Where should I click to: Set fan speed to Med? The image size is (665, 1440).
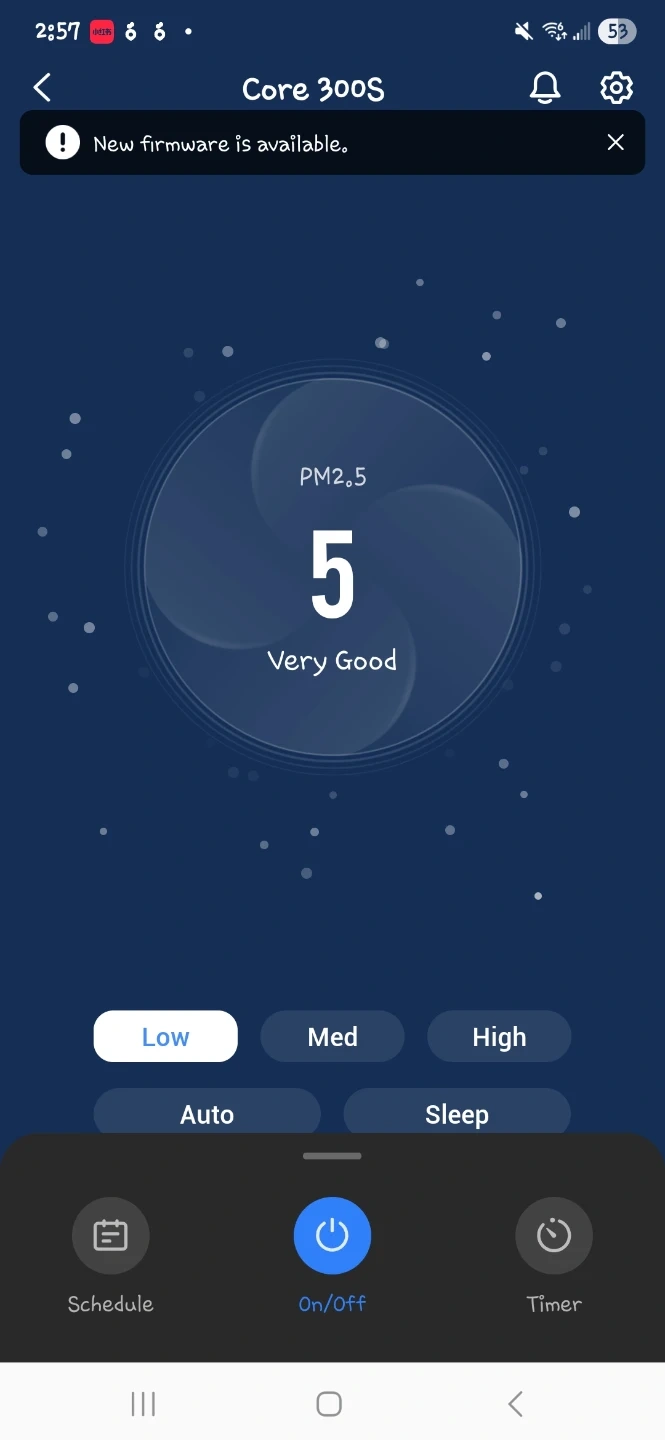pos(332,1037)
